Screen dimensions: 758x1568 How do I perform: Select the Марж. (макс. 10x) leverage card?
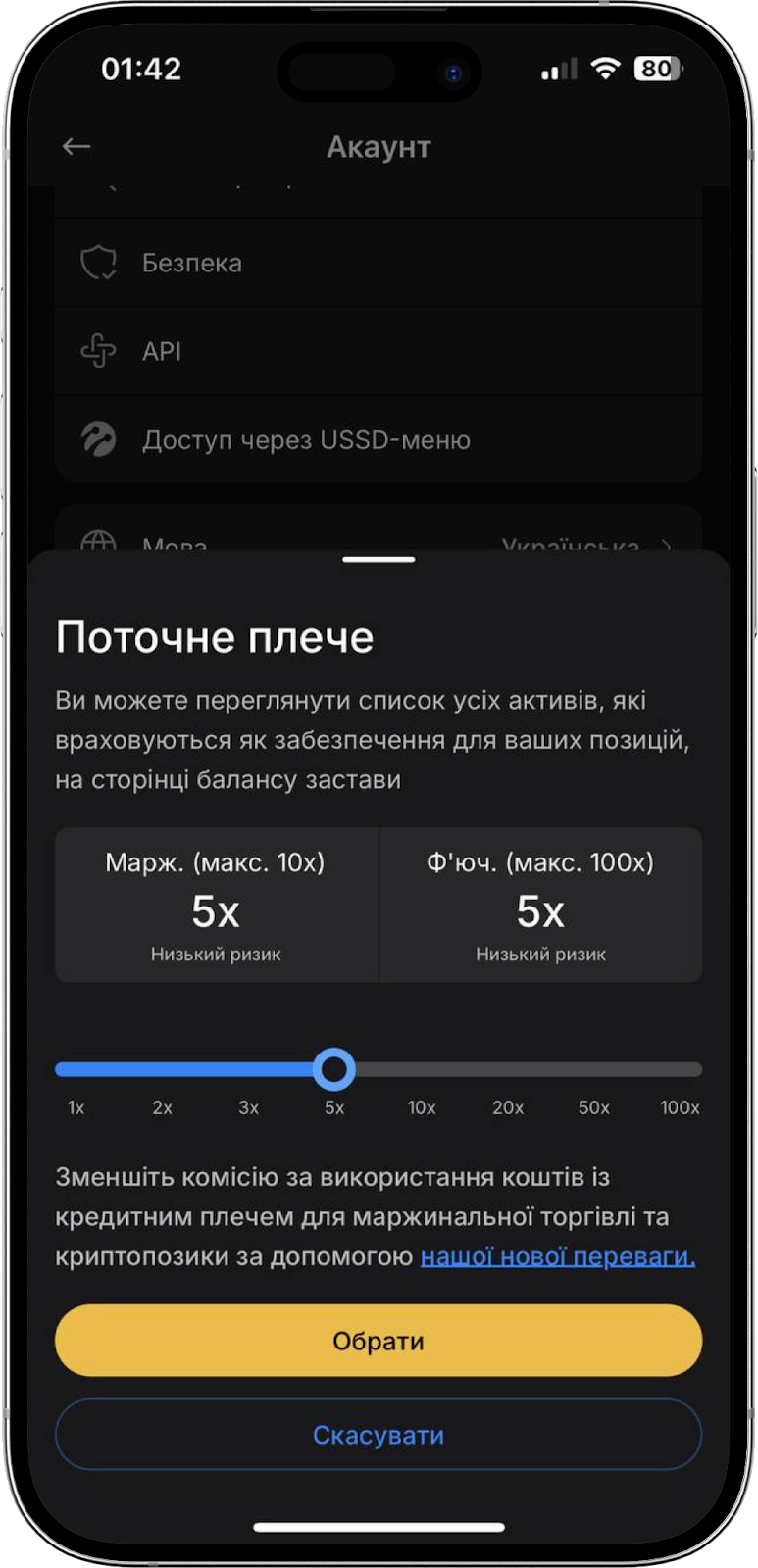coord(217,906)
